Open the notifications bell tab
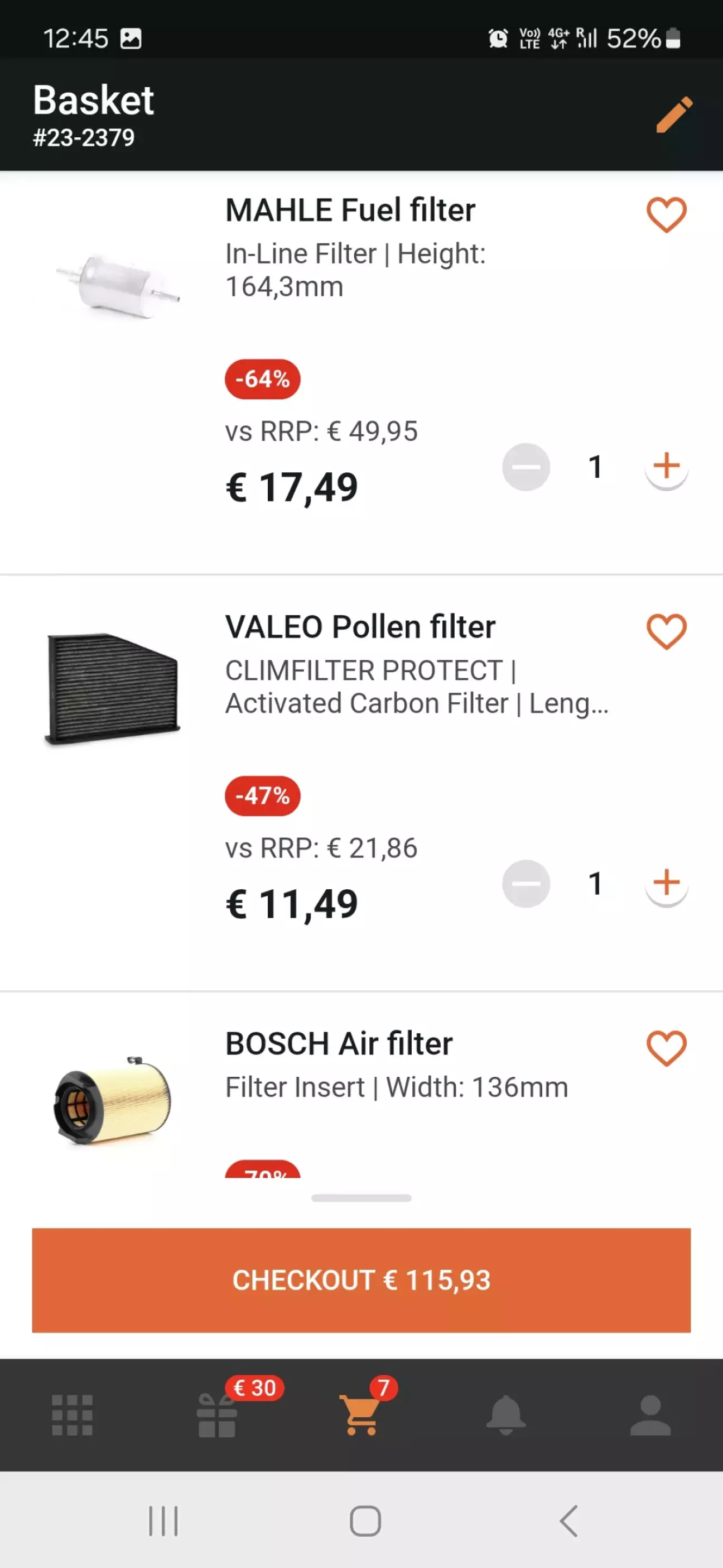 click(506, 1414)
